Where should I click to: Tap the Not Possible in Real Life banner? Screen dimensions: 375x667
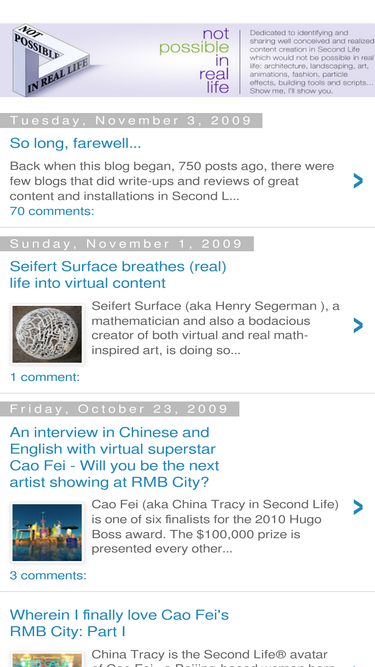(188, 60)
